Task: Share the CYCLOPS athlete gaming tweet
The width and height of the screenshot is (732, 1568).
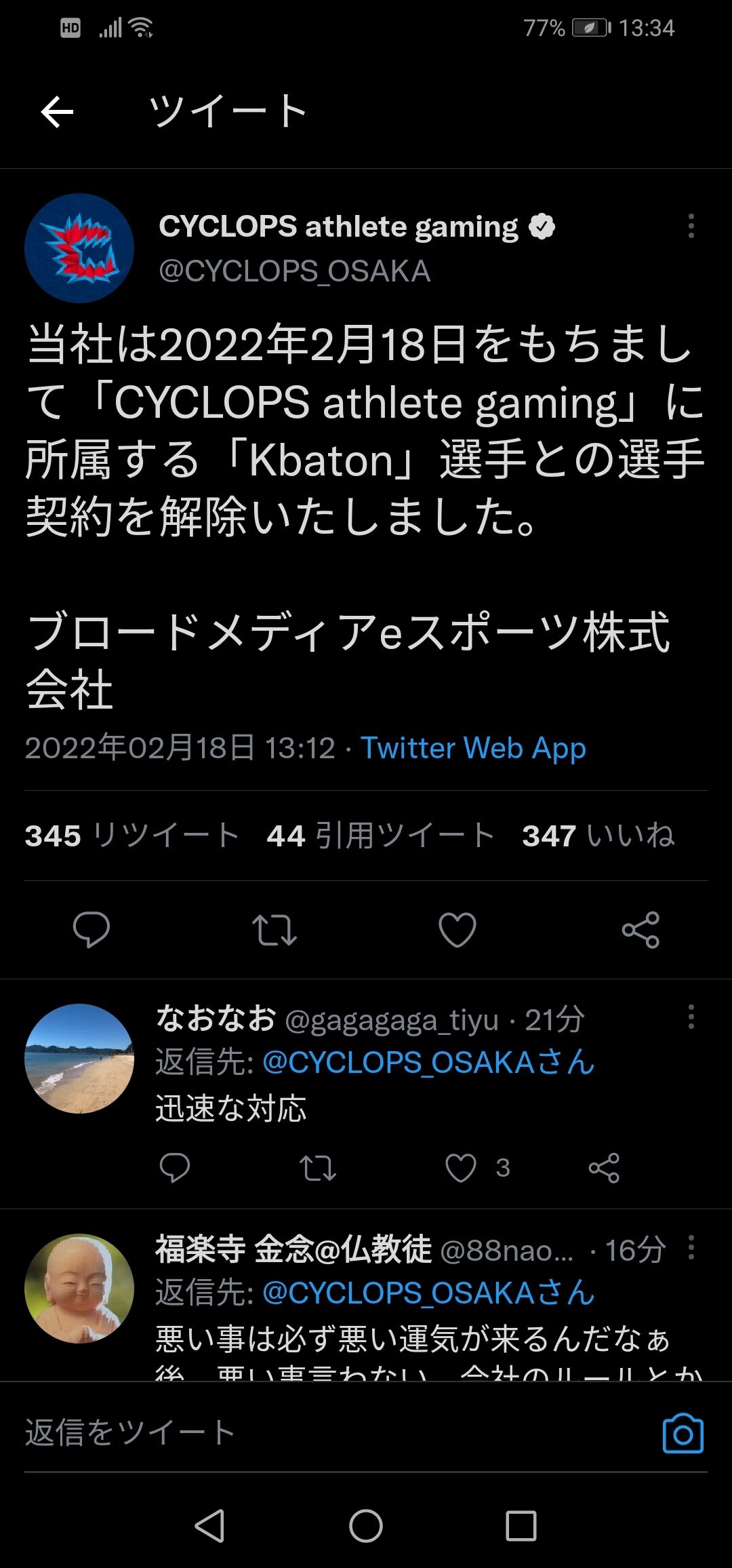Action: (x=640, y=929)
